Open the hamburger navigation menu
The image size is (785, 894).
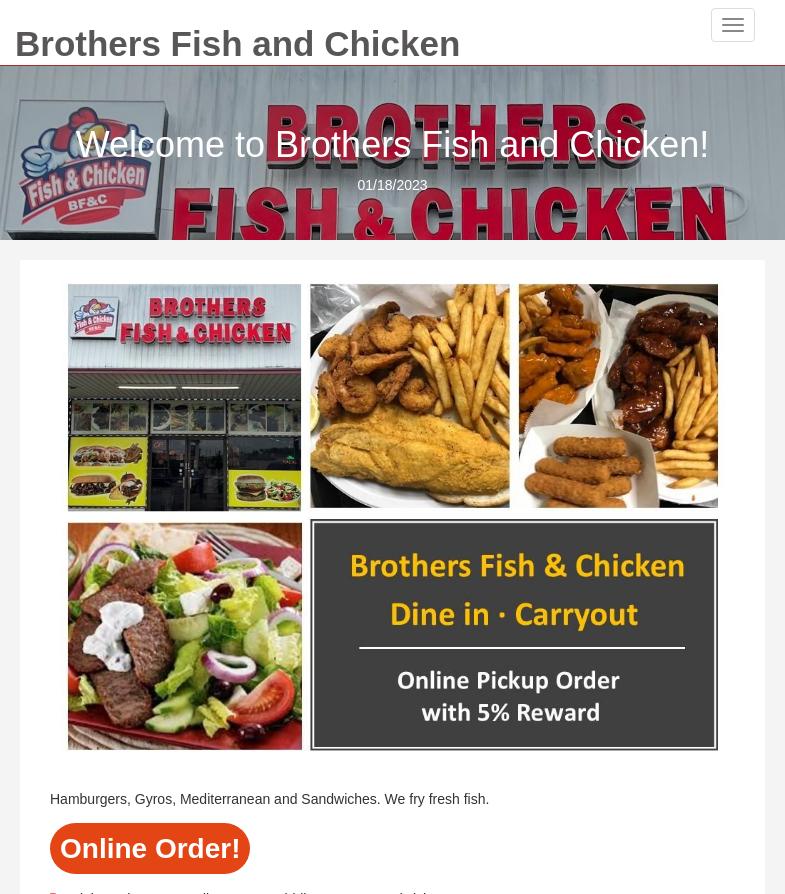coord(732,26)
